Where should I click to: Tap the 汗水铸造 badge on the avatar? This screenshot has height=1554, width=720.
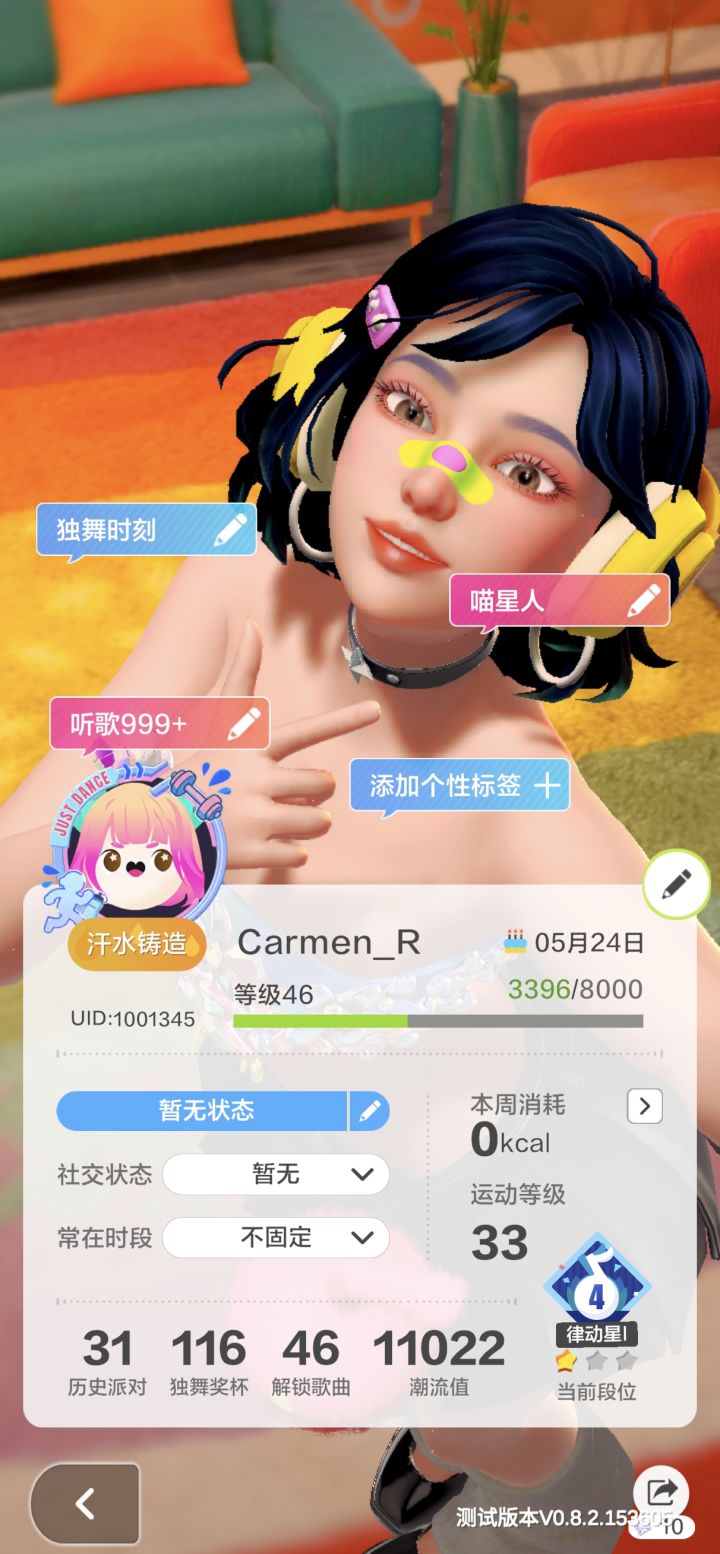(x=134, y=941)
